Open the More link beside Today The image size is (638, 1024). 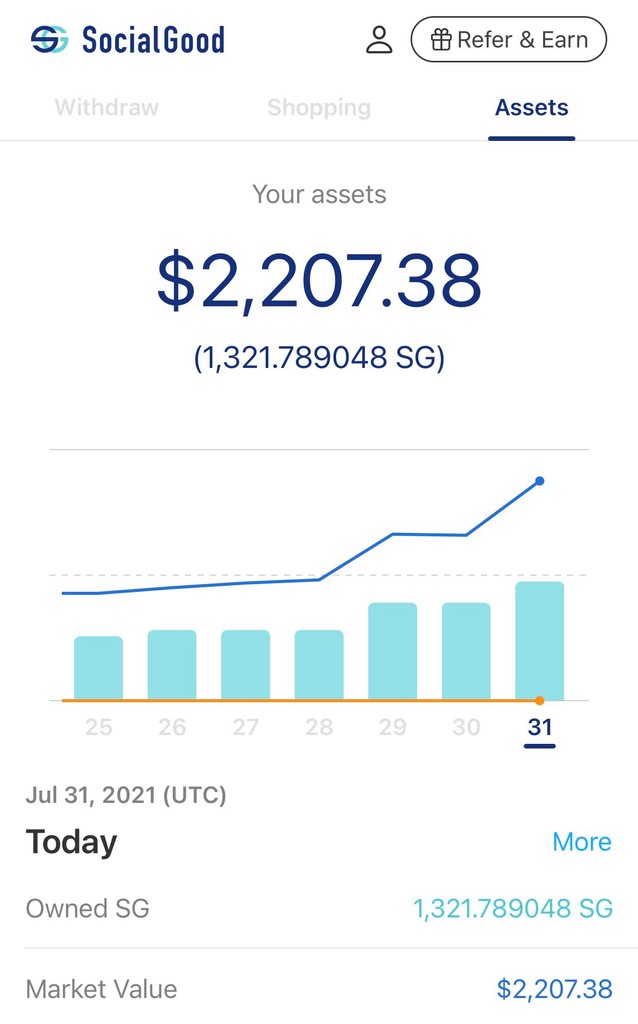click(x=581, y=842)
